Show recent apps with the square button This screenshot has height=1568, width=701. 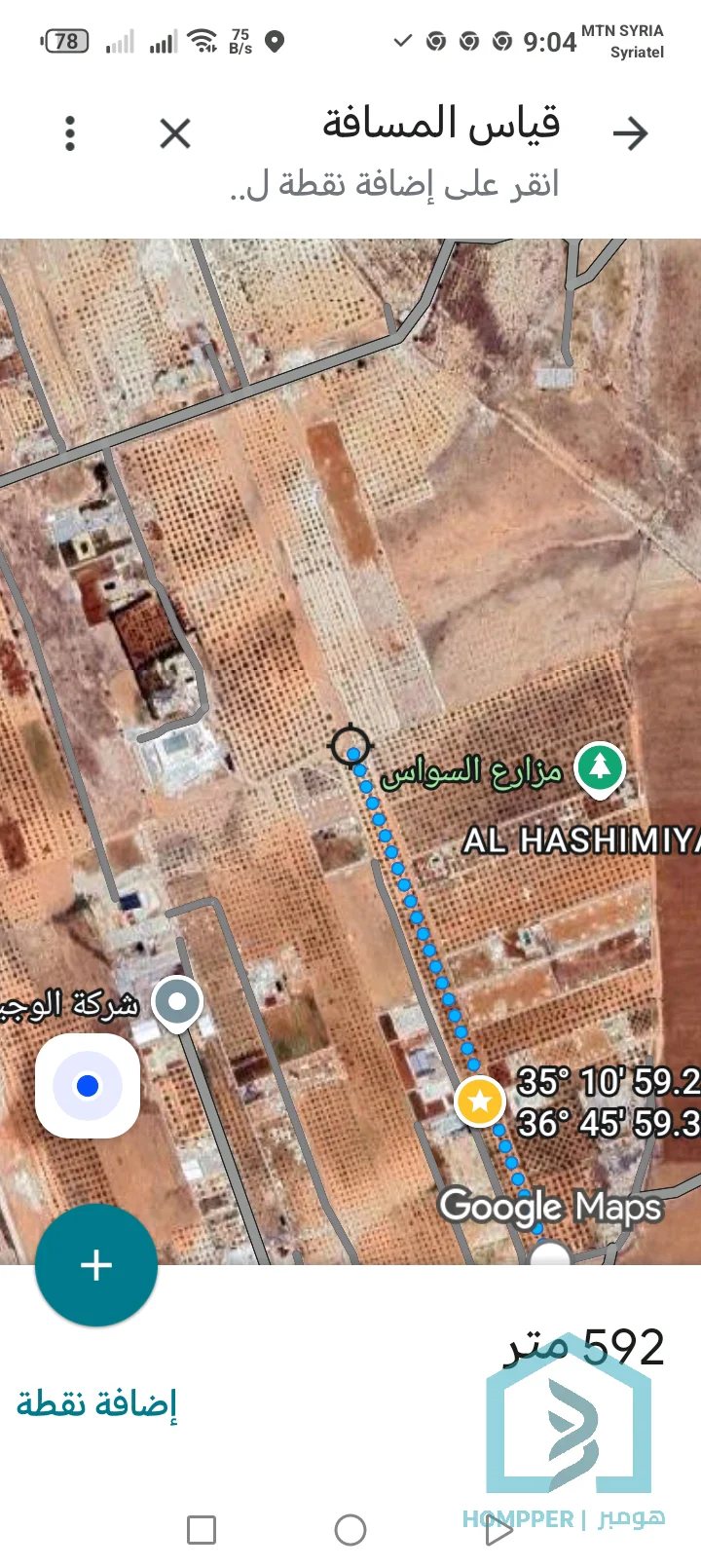tap(202, 1529)
